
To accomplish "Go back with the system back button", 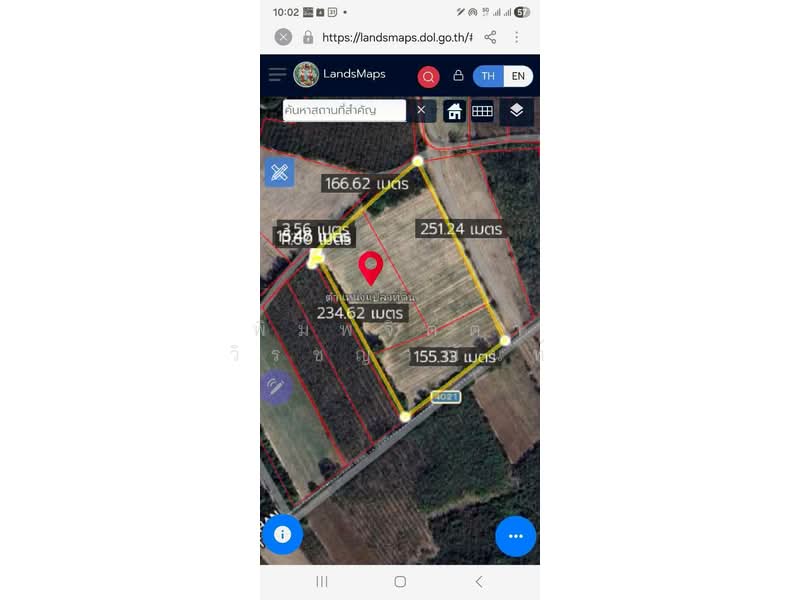I will point(479,581).
